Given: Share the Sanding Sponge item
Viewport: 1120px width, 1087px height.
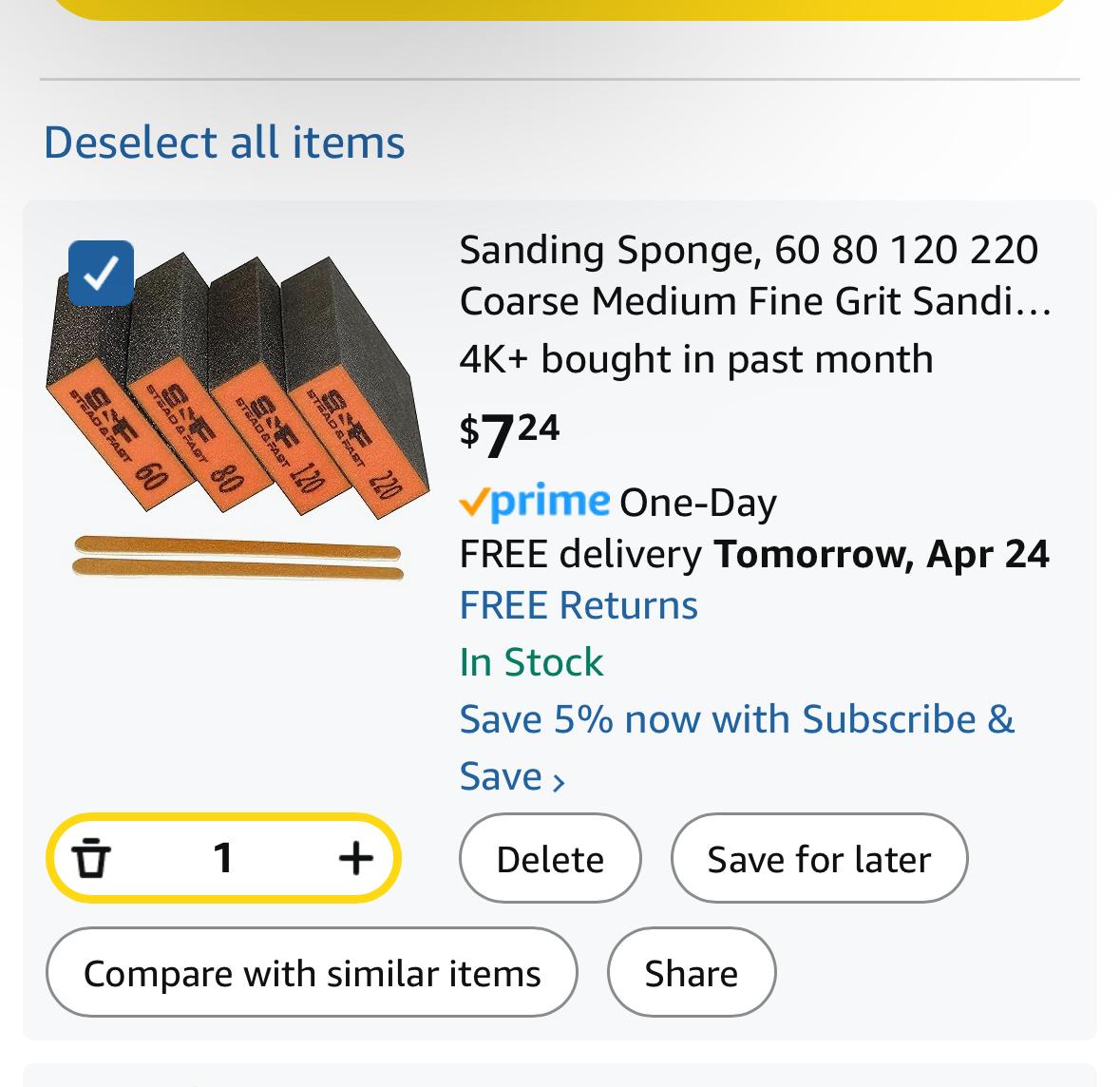Looking at the screenshot, I should pyautogui.click(x=691, y=973).
